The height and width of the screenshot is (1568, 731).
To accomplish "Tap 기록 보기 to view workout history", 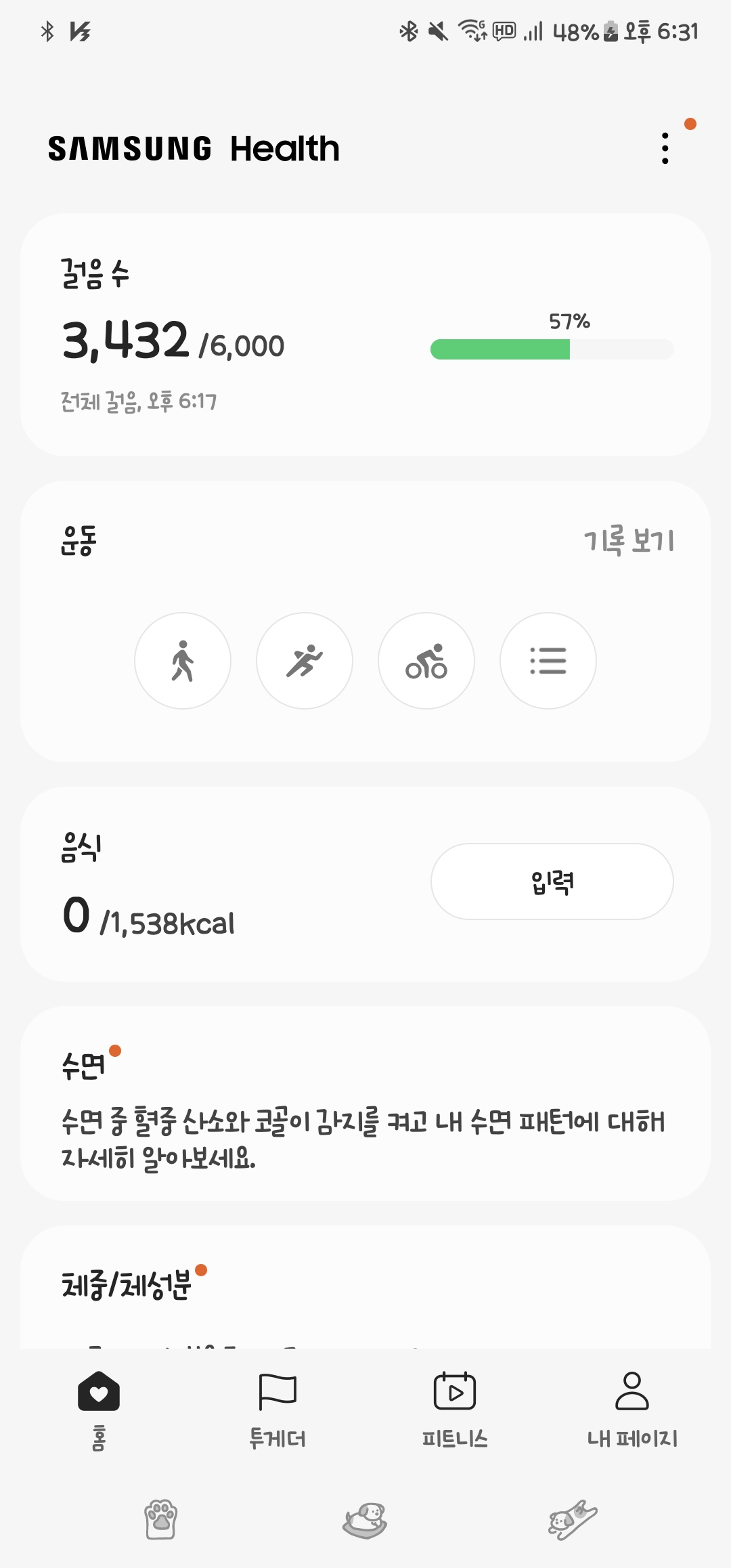I will [x=629, y=541].
